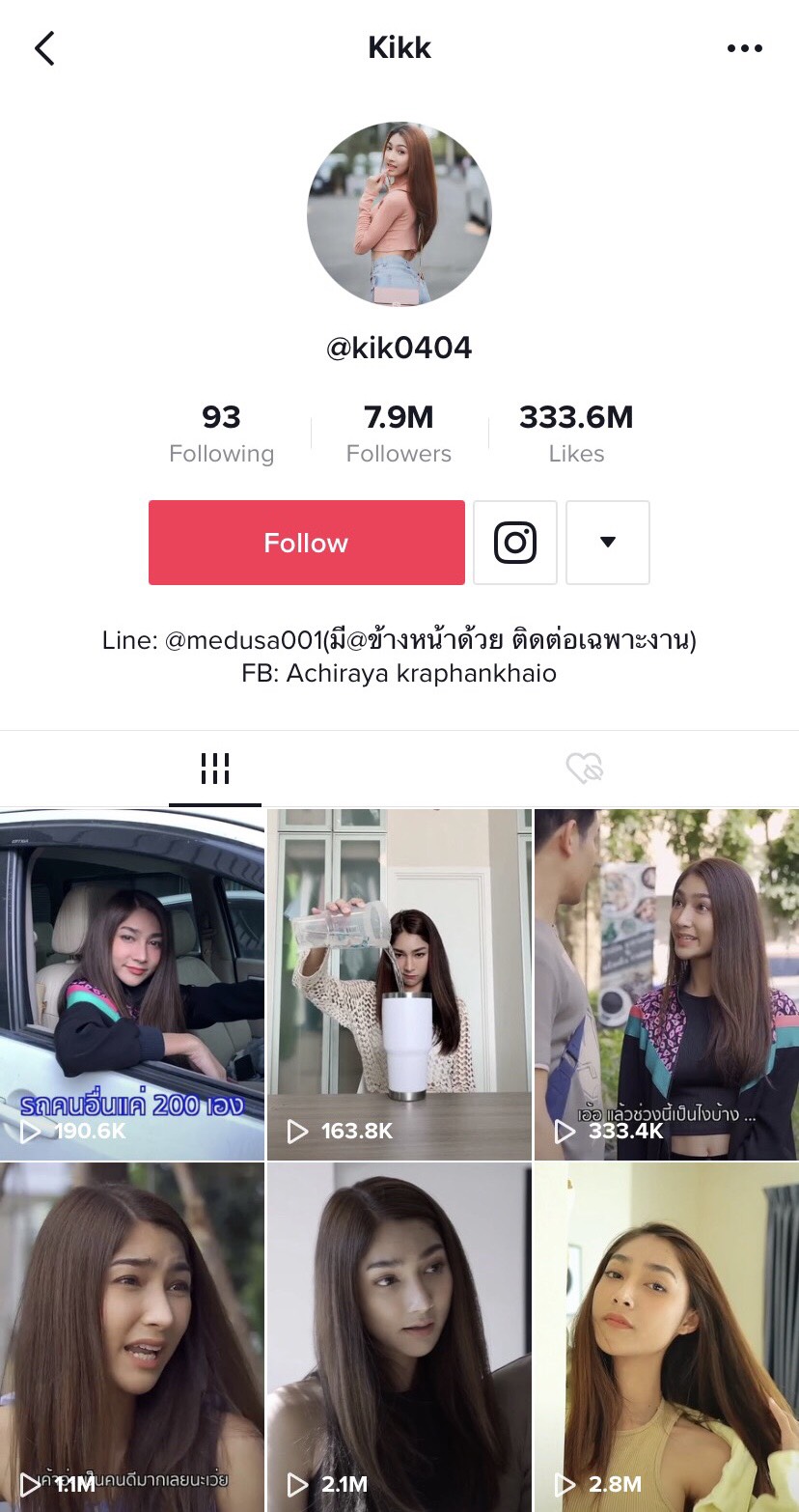Play the video with 333.4K views
The image size is (799, 1512).
point(667,985)
